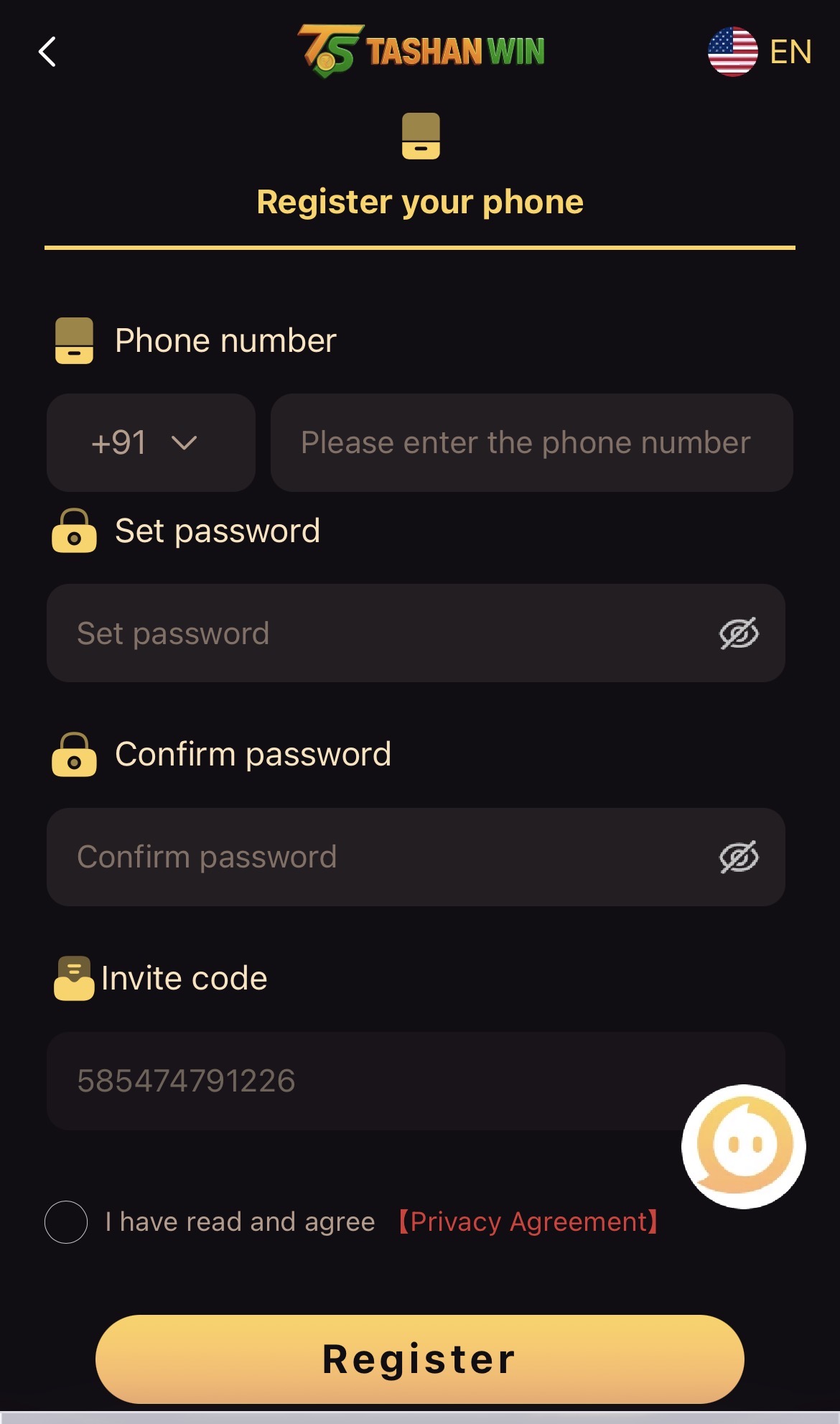Click the padlock icon beside Set password

click(x=75, y=531)
